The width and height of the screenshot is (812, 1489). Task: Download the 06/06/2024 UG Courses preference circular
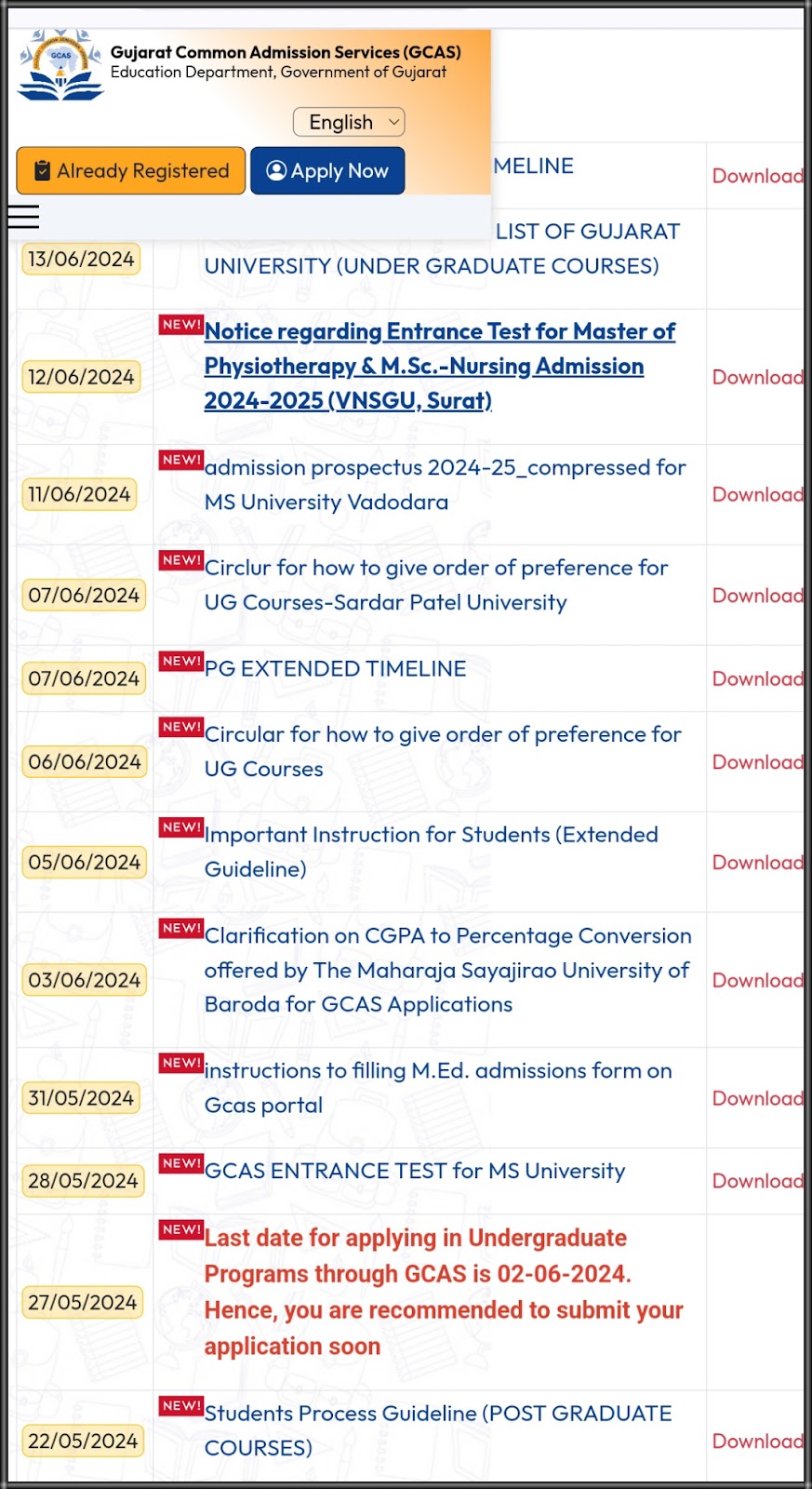tap(757, 762)
